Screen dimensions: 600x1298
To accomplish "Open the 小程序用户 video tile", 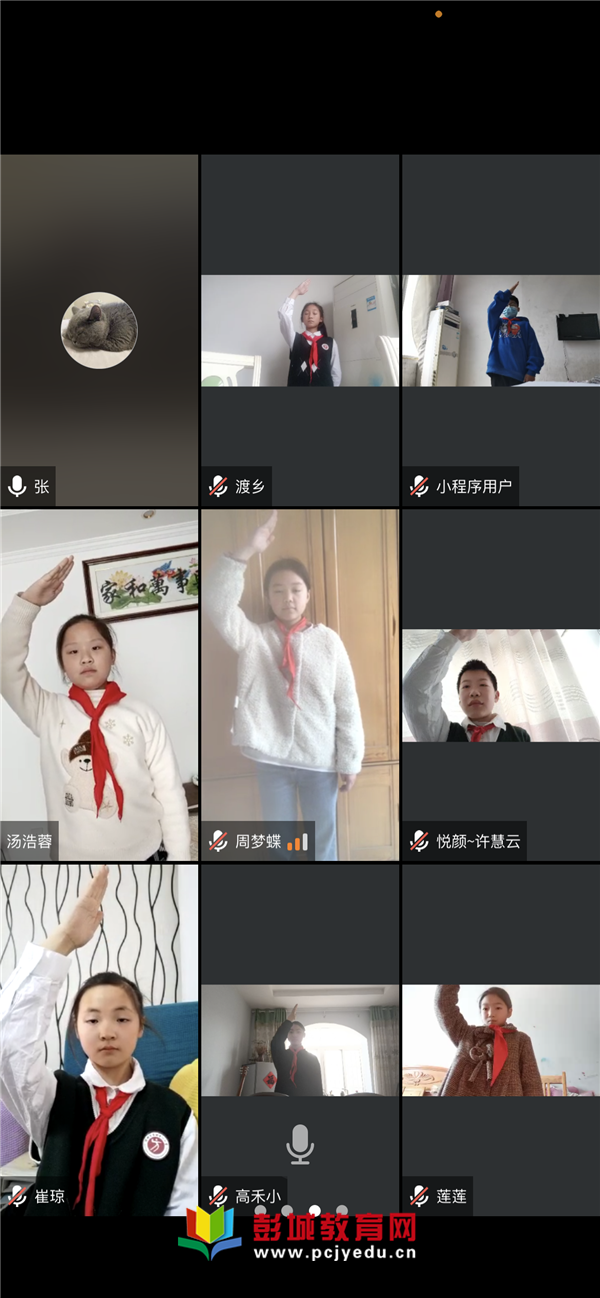I will pos(501,331).
